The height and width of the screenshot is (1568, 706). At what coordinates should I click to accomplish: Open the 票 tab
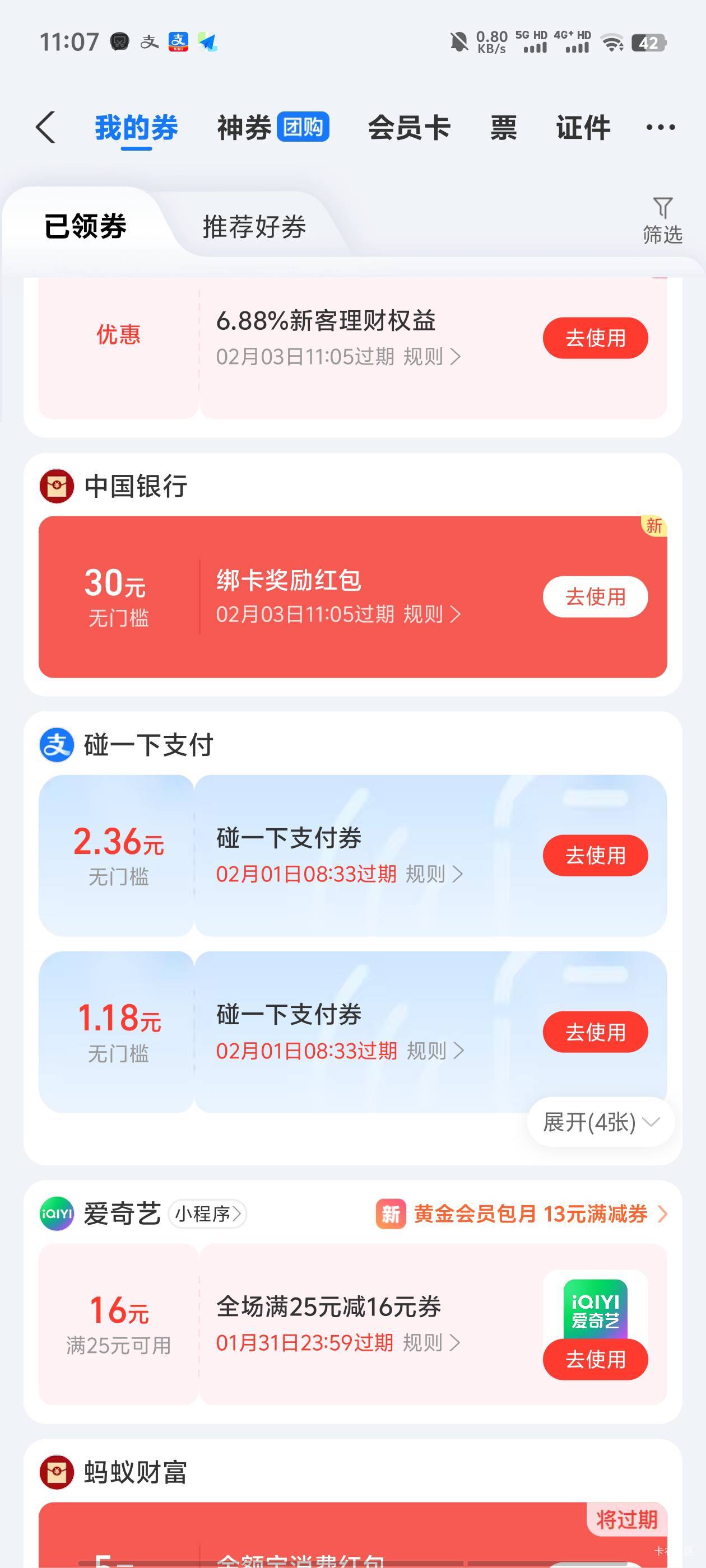tap(503, 128)
